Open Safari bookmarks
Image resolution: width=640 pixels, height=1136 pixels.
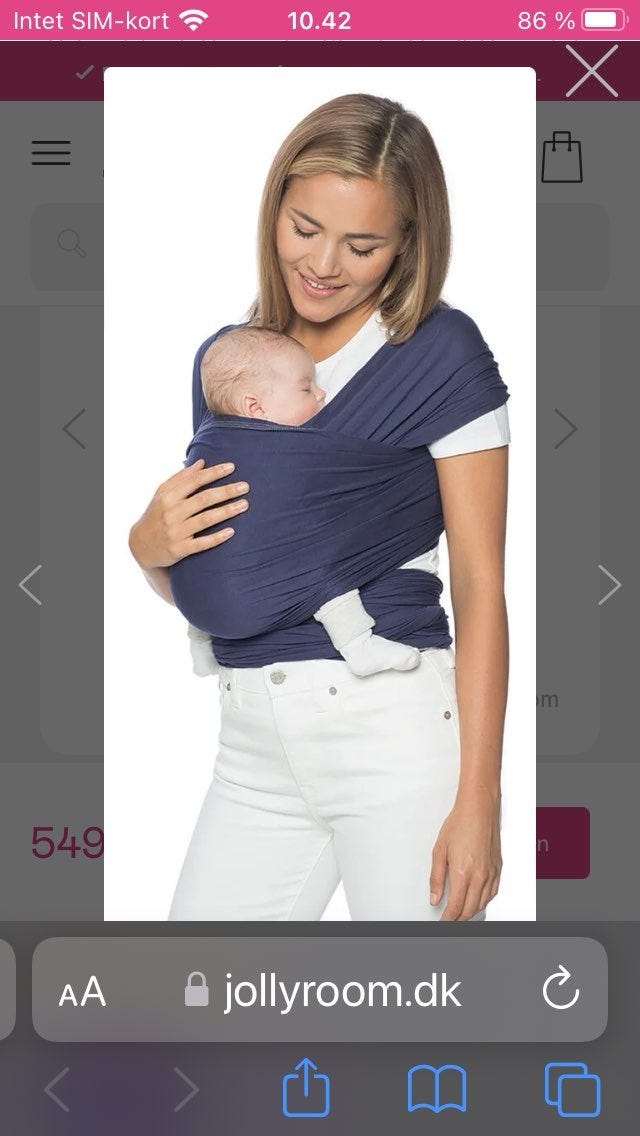436,1088
